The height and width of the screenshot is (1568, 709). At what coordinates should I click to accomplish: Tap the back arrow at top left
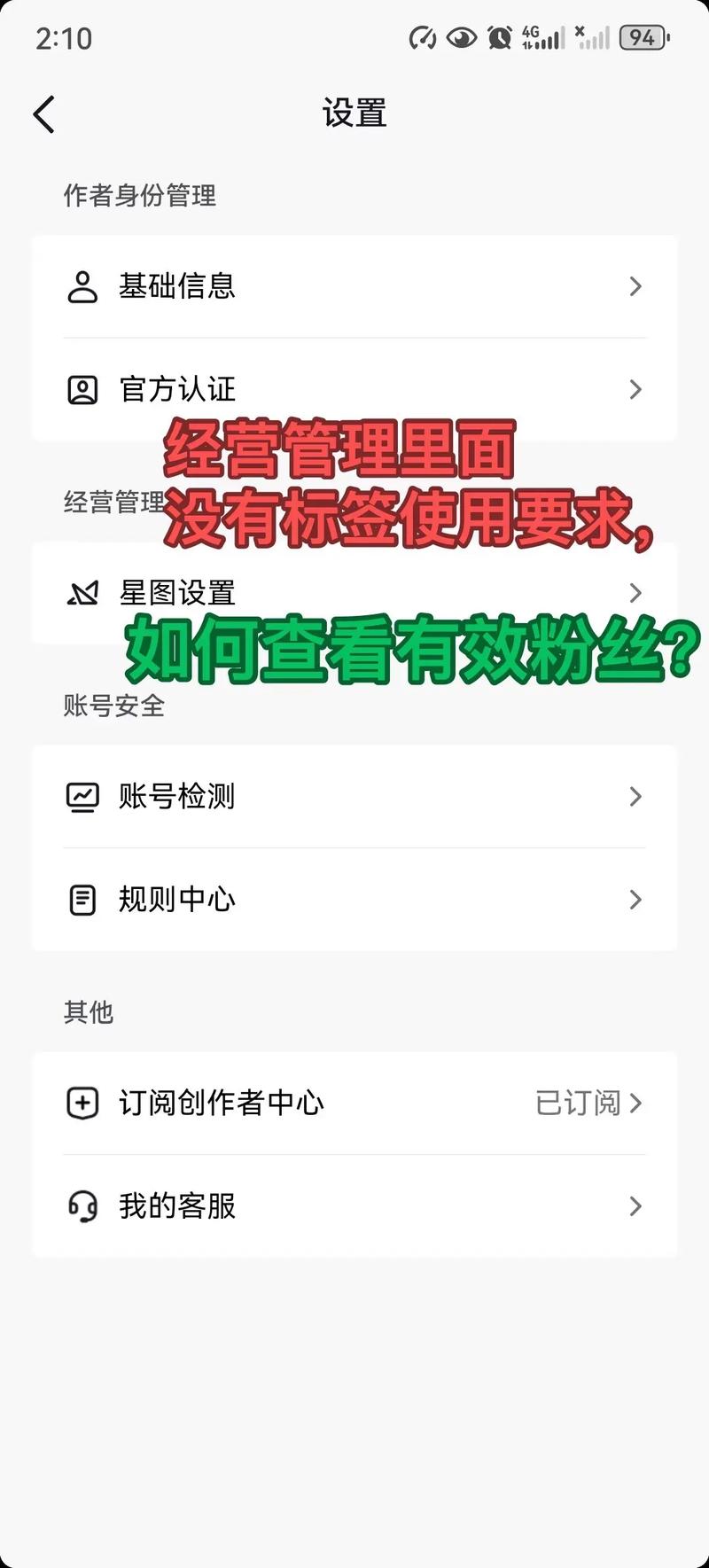click(x=44, y=114)
